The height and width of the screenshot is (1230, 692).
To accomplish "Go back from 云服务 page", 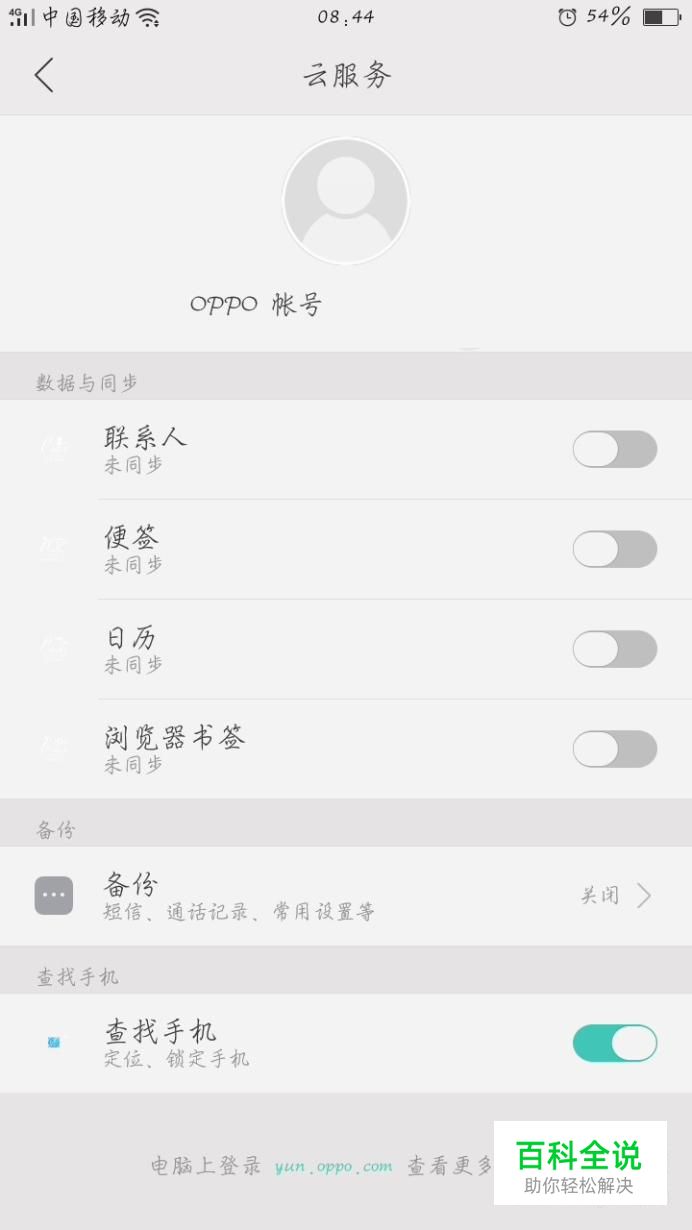I will click(x=44, y=75).
